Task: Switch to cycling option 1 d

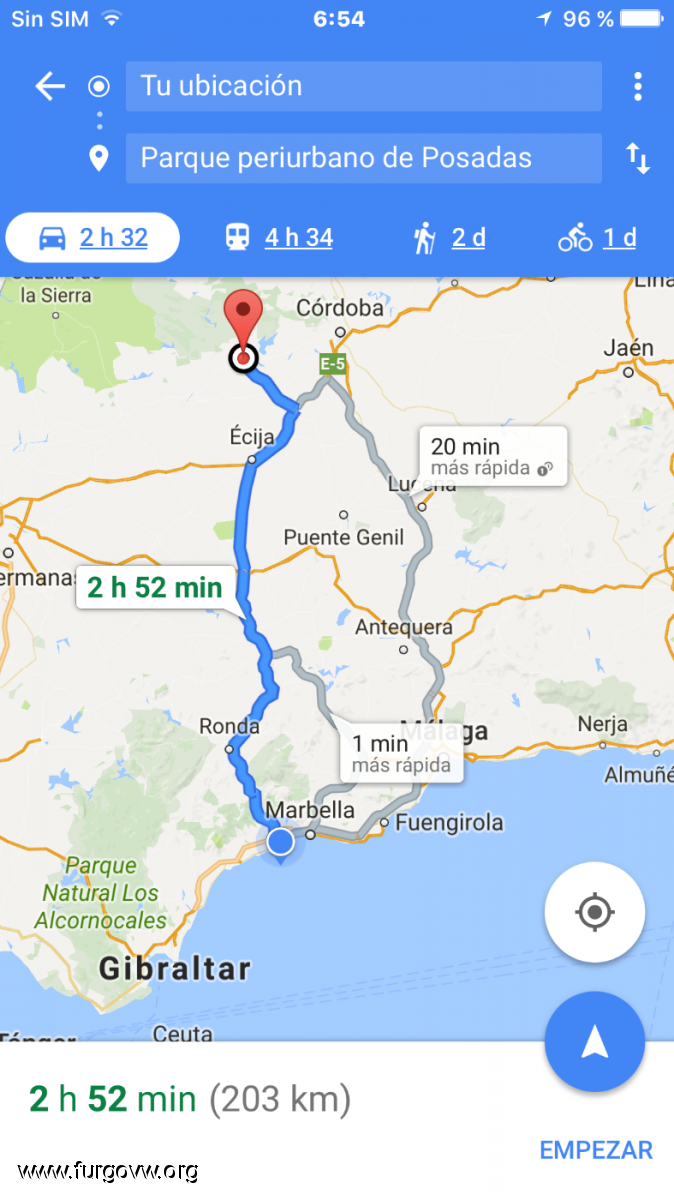Action: point(598,238)
